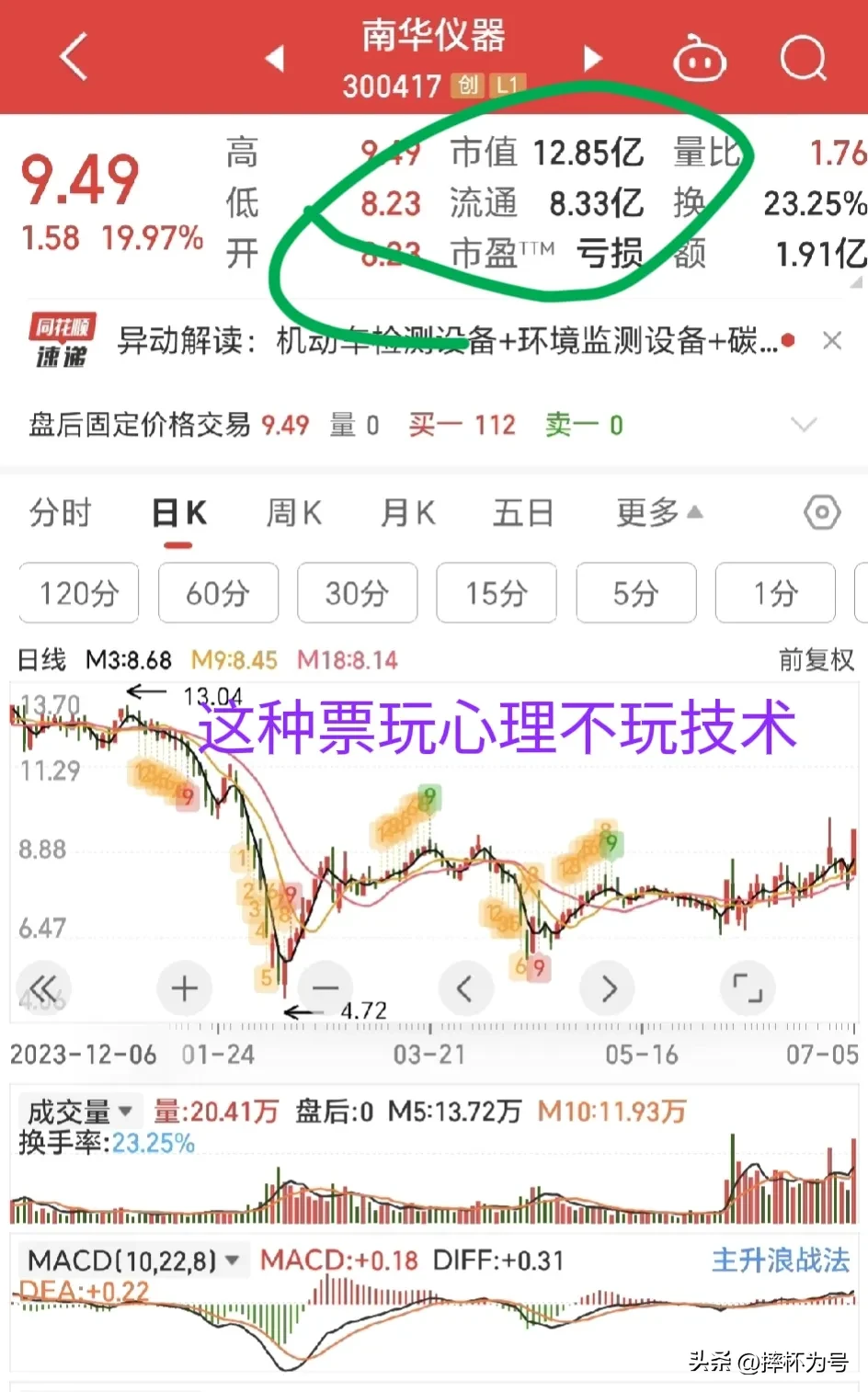Show the 月K chart

point(408,512)
